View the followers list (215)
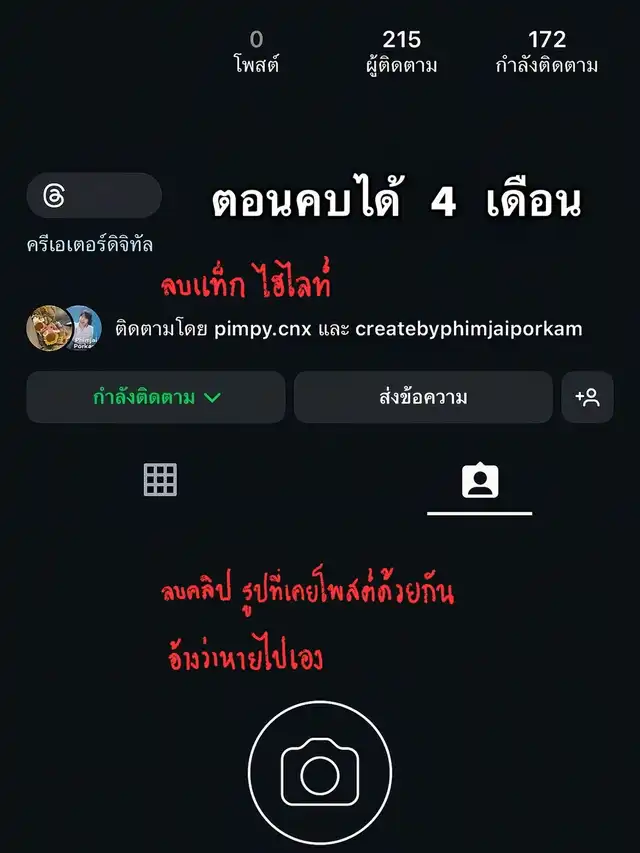Screen dimensions: 640x853 point(401,52)
